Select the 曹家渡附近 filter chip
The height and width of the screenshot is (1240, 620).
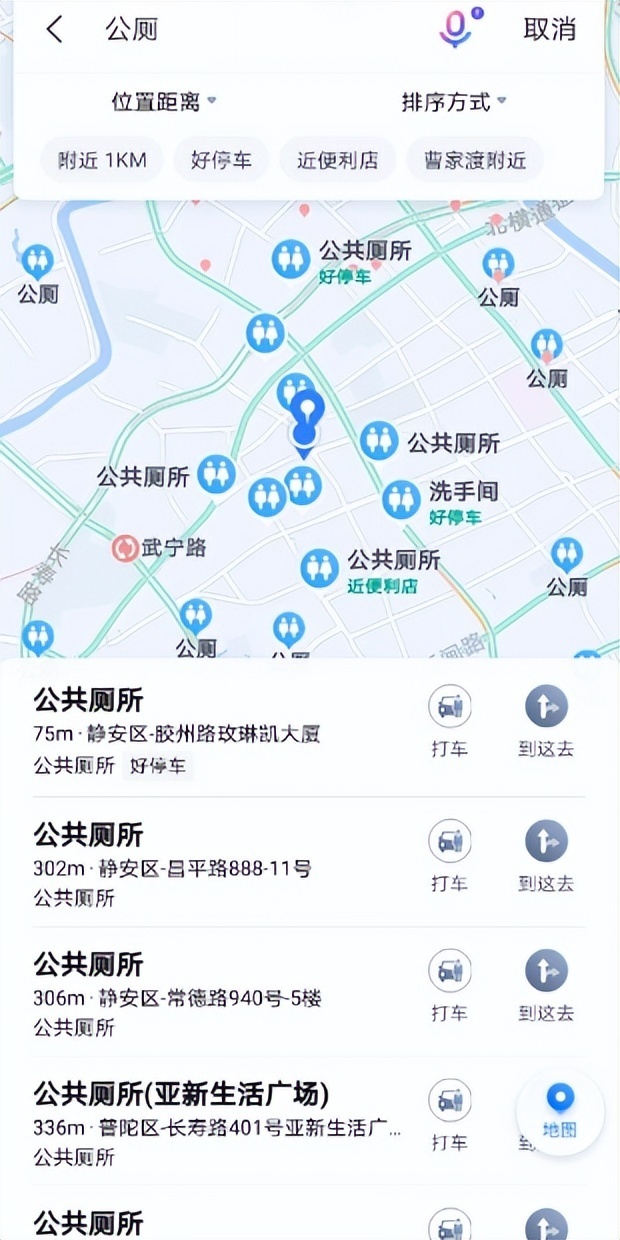475,160
